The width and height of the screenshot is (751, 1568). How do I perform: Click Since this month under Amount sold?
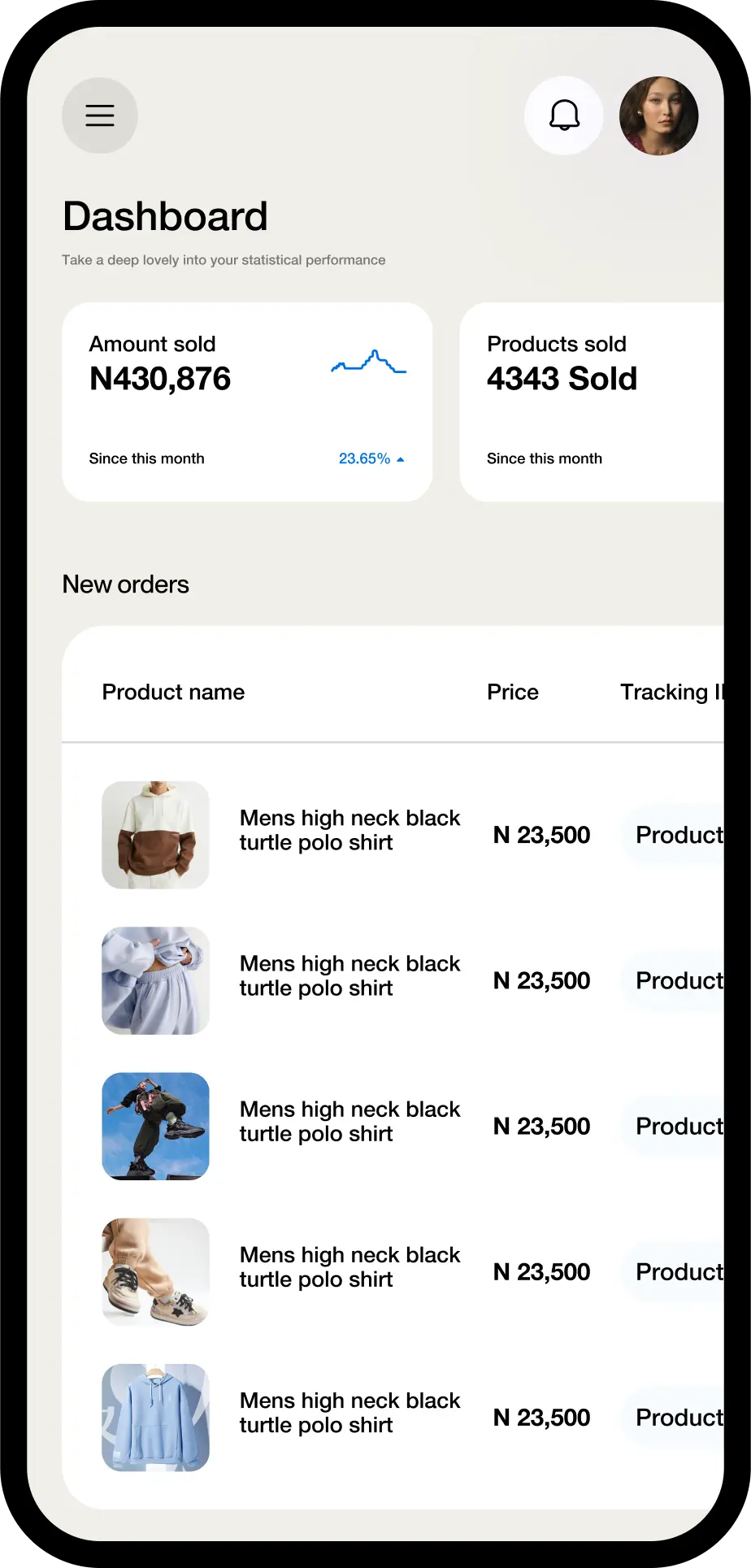click(x=146, y=458)
